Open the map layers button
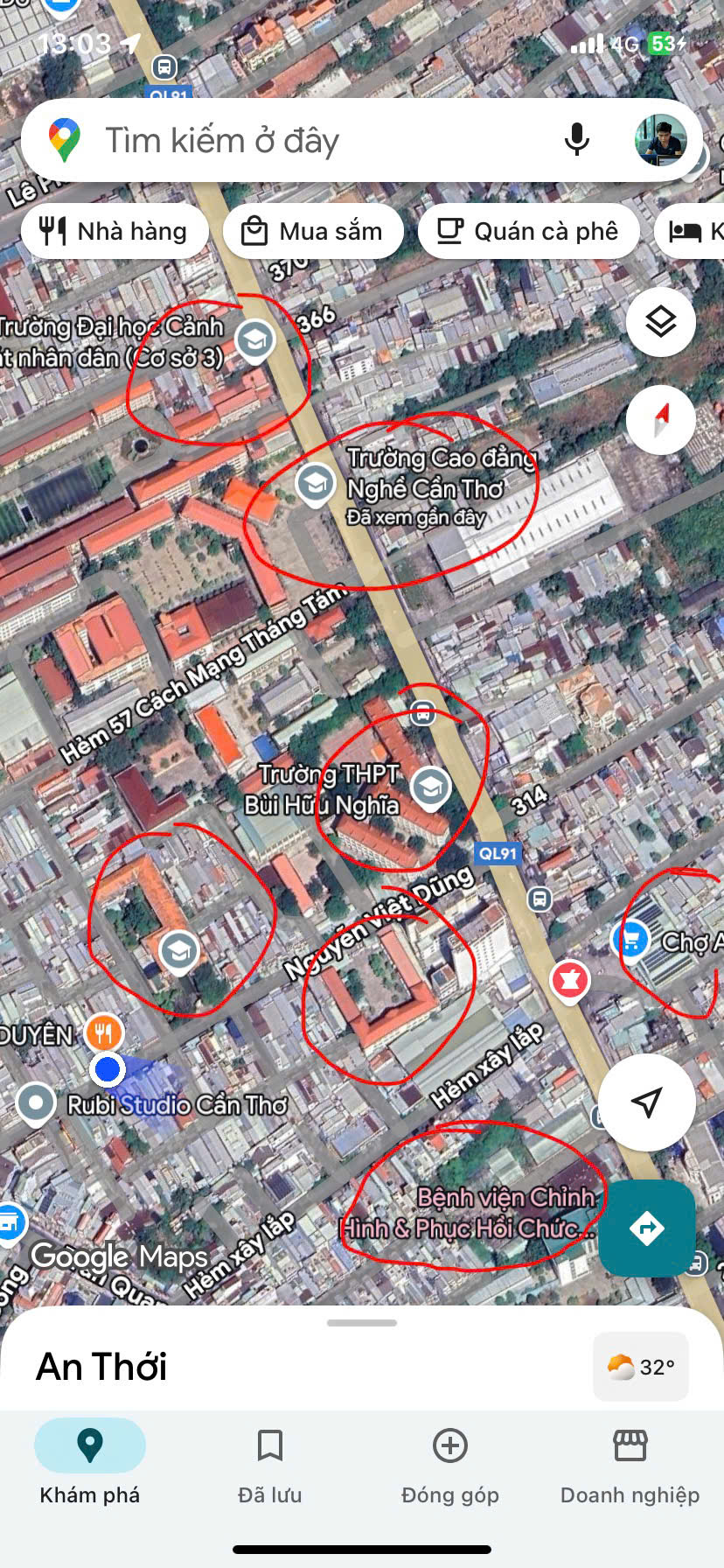 click(x=660, y=322)
